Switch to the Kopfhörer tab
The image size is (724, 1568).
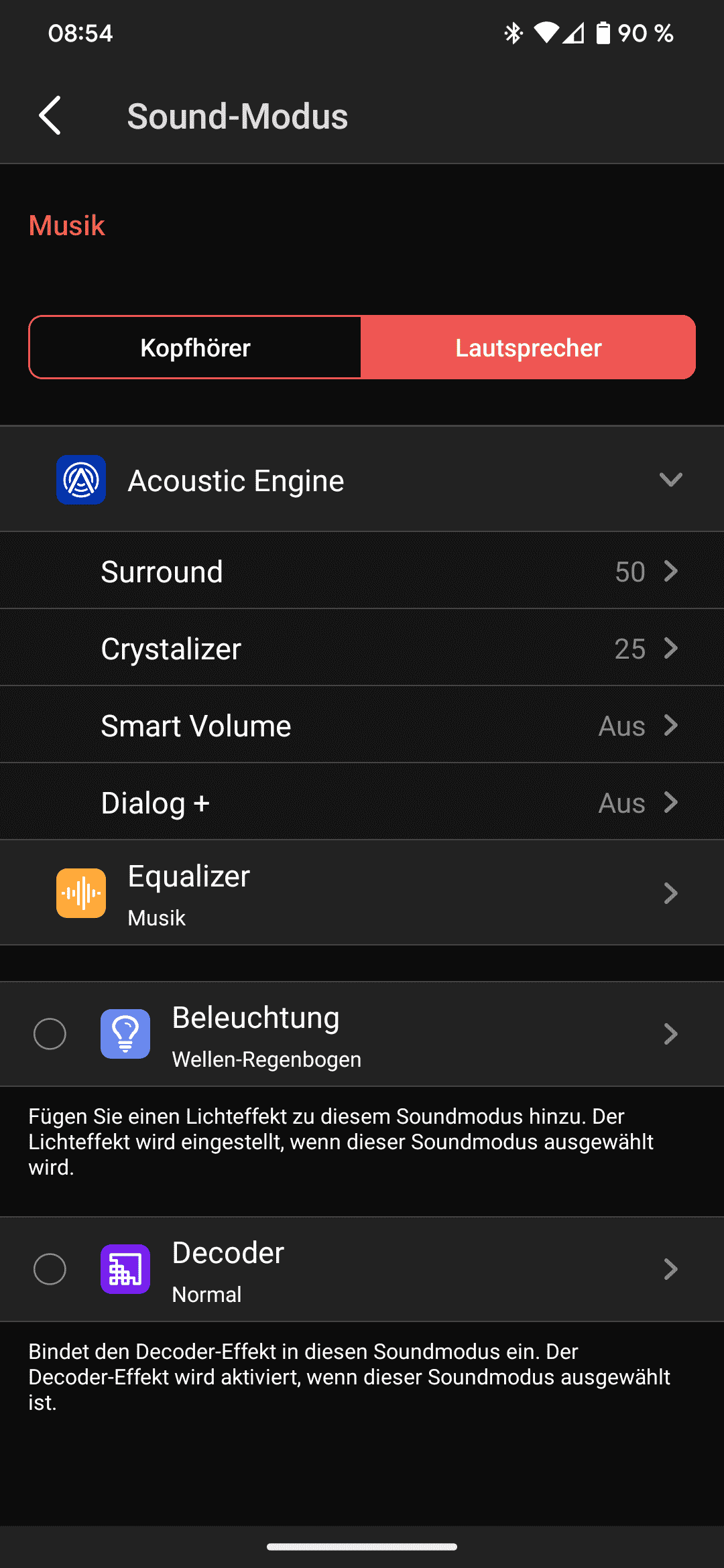point(195,348)
